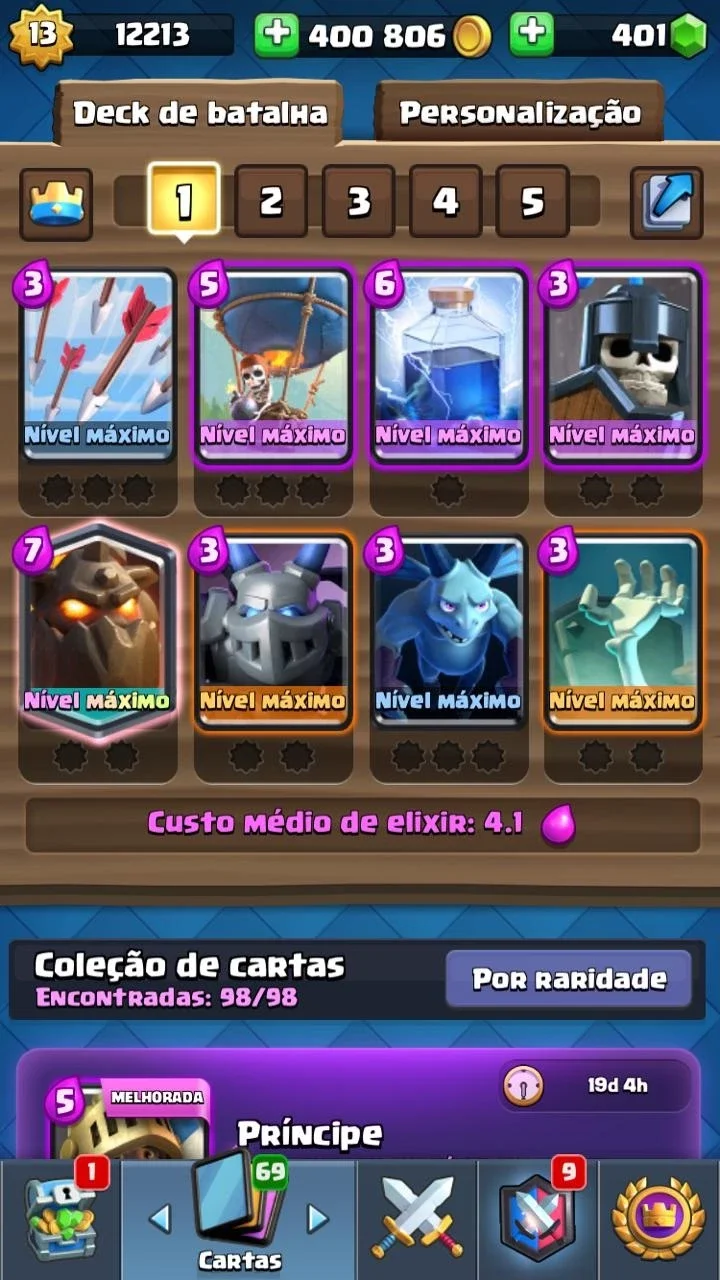
Task: Change sorting with Por raridade button
Action: (x=569, y=978)
